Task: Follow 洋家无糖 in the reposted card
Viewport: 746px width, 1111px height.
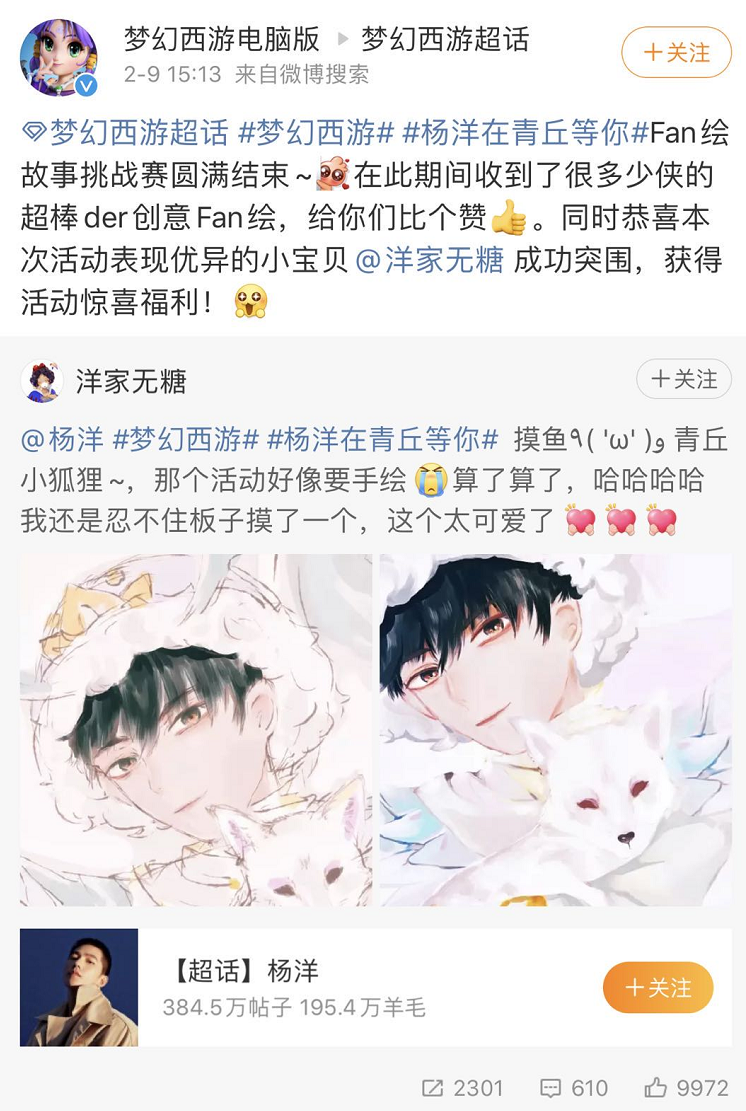Action: point(684,380)
